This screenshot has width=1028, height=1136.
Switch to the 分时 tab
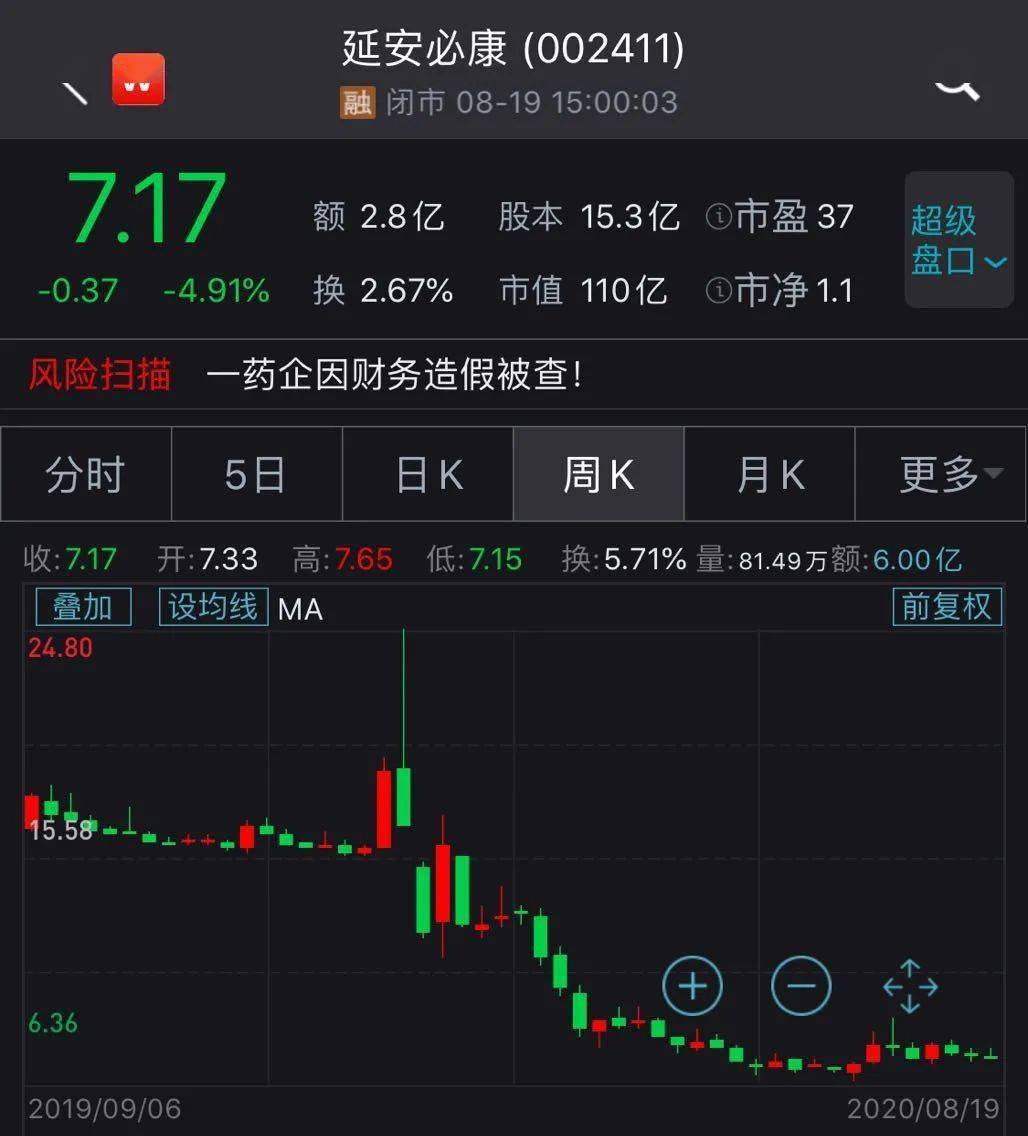(85, 474)
